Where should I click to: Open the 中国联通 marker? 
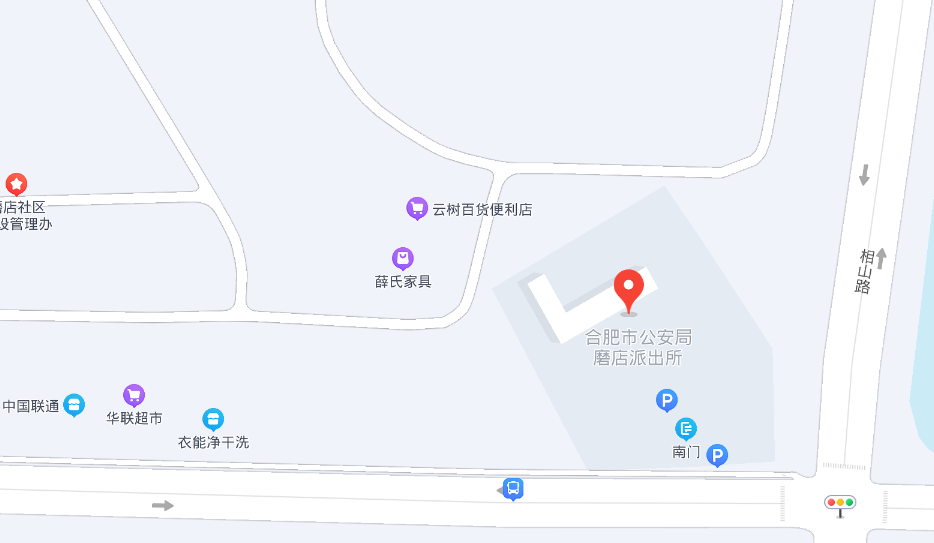click(74, 404)
